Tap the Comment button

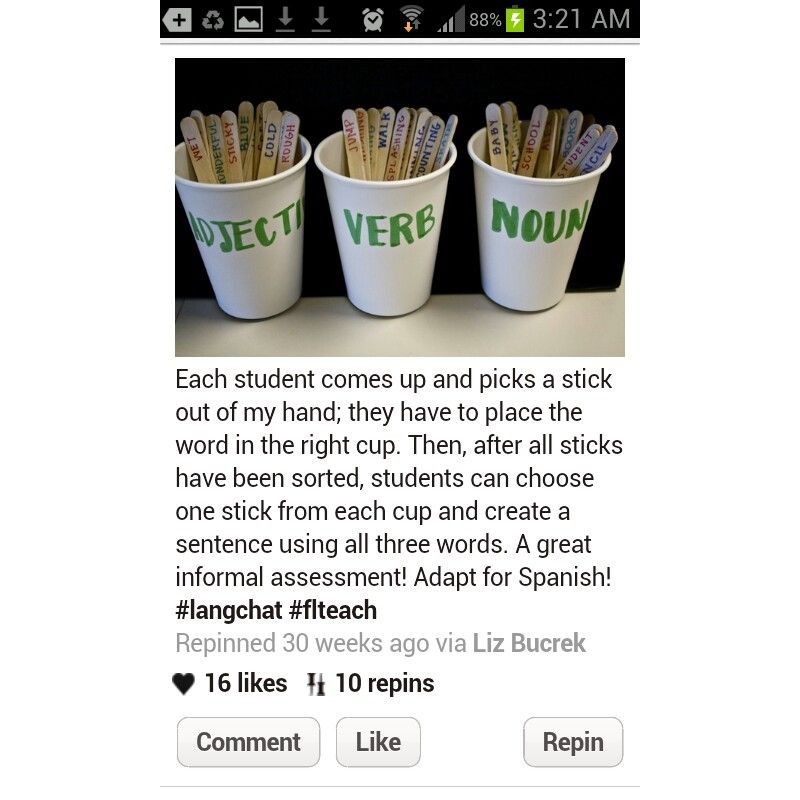point(248,742)
